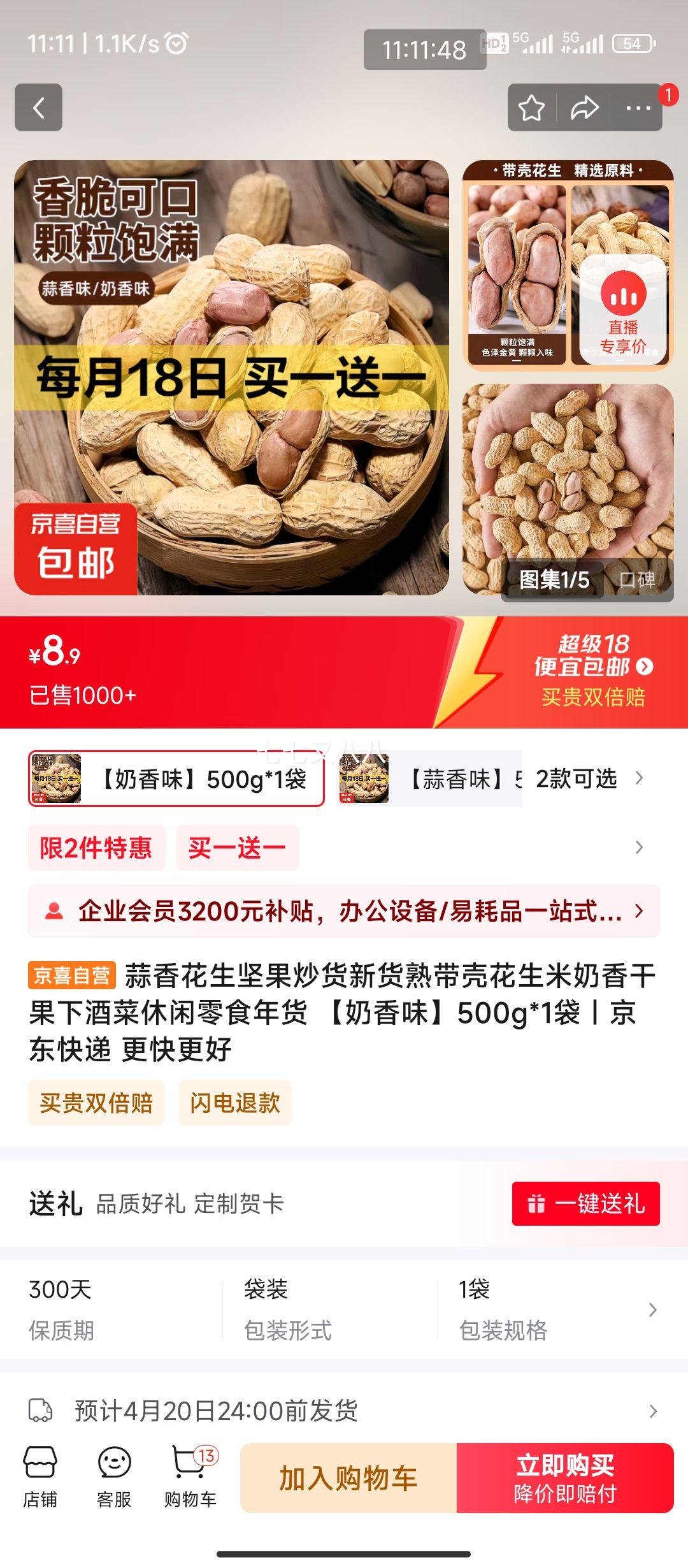Image resolution: width=688 pixels, height=1568 pixels.
Task: Go back using the top-left arrow
Action: pos(38,107)
